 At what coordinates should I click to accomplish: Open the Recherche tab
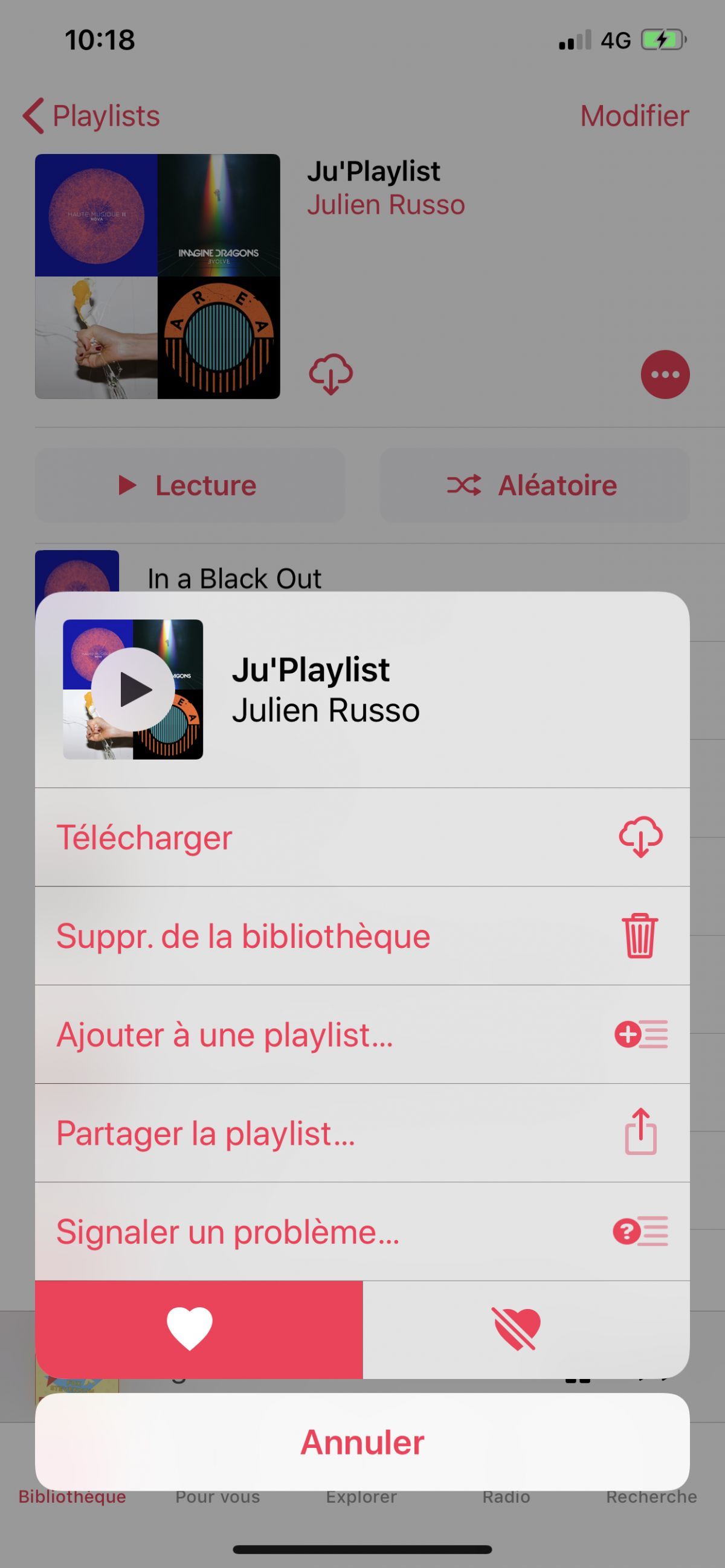pos(653,1497)
